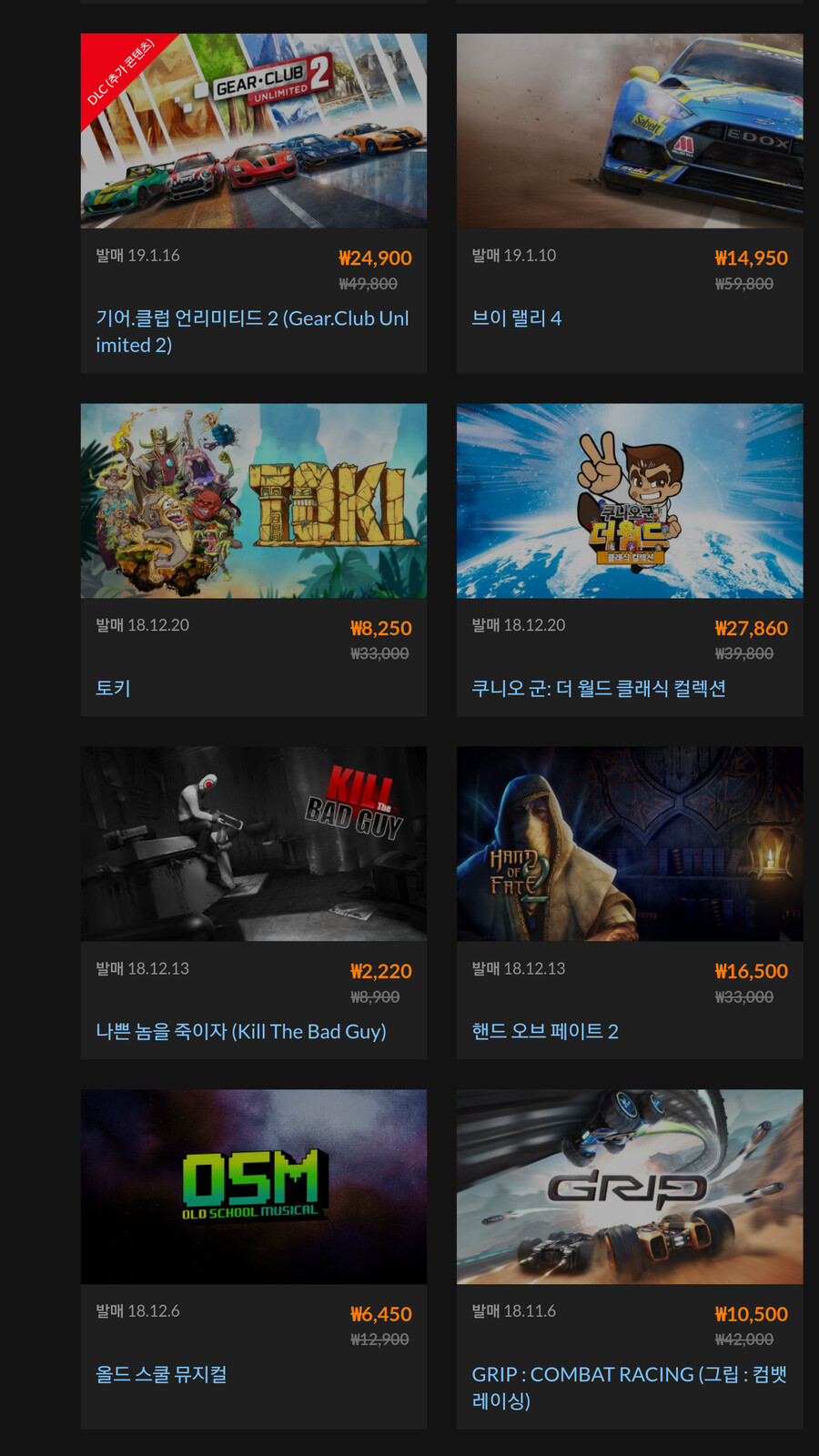Viewport: 819px width, 1456px height.
Task: Open the 핸드 오브 페이트 2 card
Action: (629, 901)
